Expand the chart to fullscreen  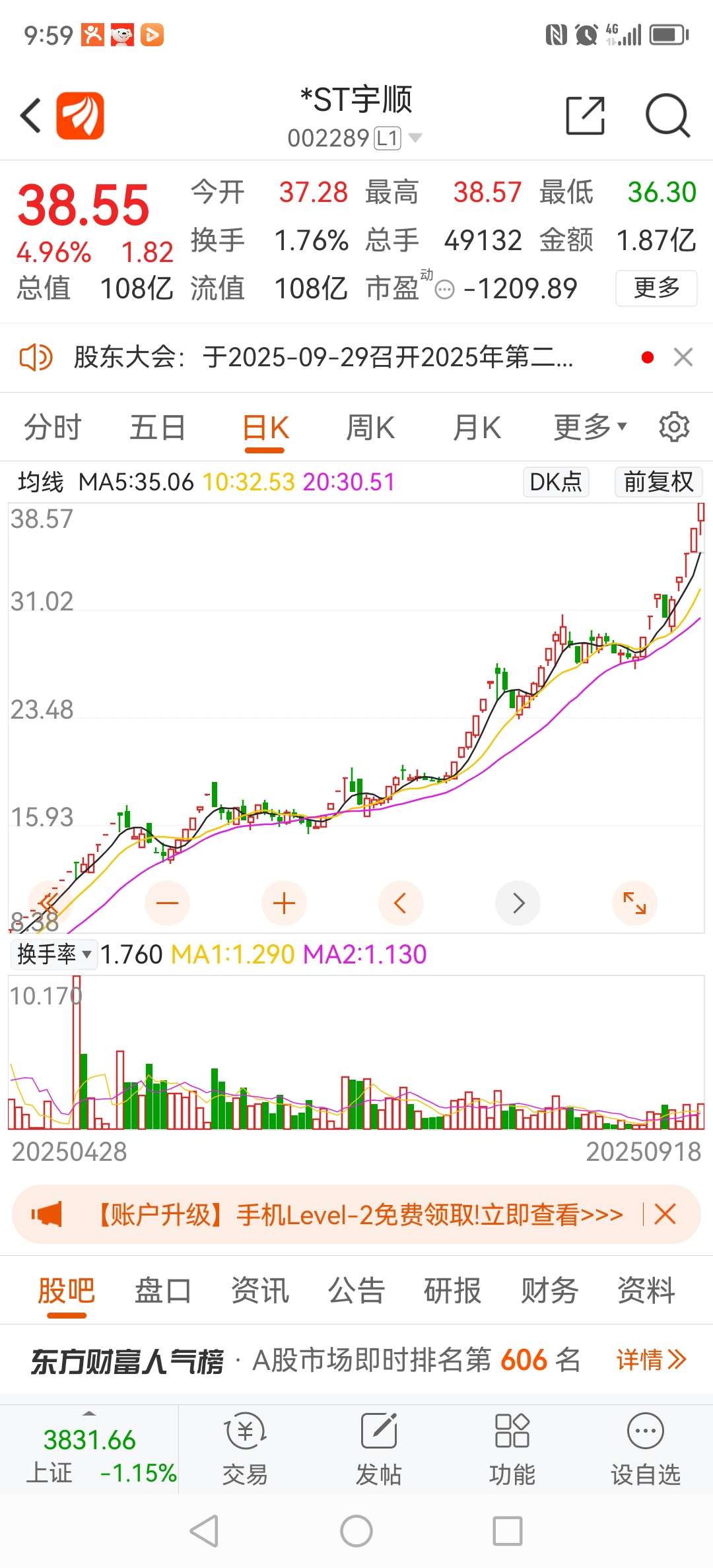click(634, 903)
